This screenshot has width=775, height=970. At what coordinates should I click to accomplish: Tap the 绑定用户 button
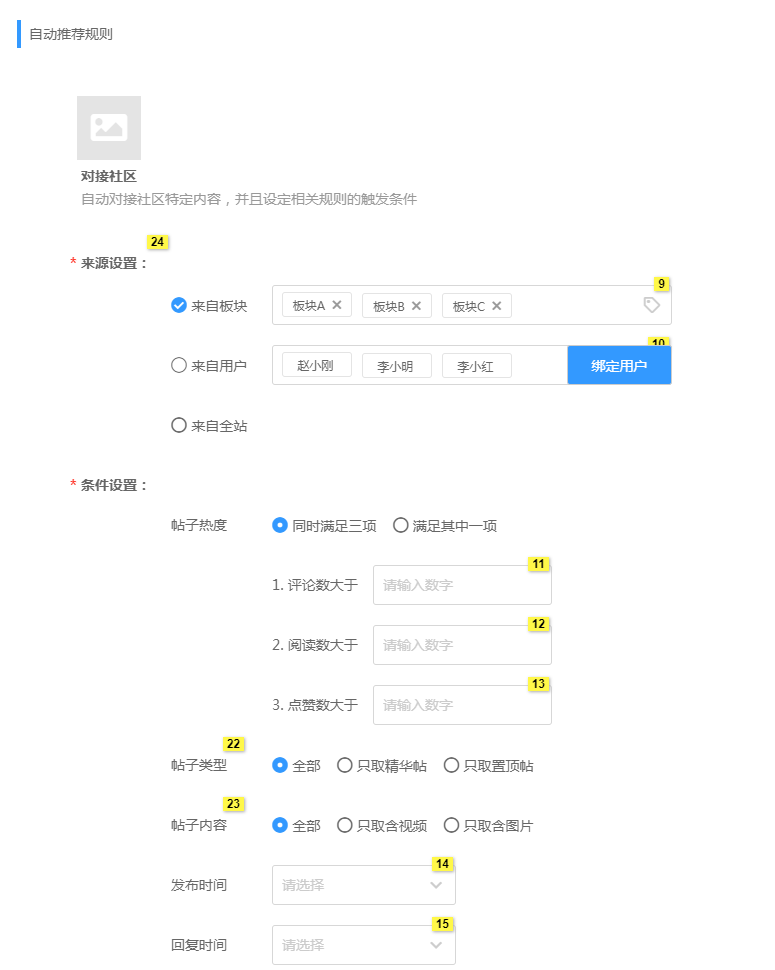click(x=619, y=366)
